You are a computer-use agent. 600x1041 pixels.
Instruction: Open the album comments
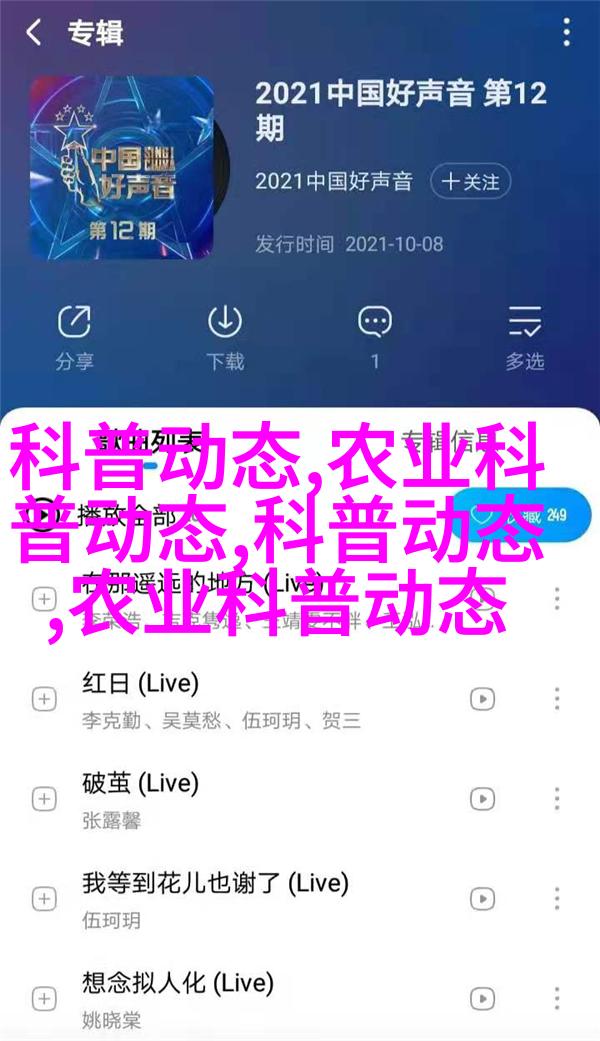375,335
